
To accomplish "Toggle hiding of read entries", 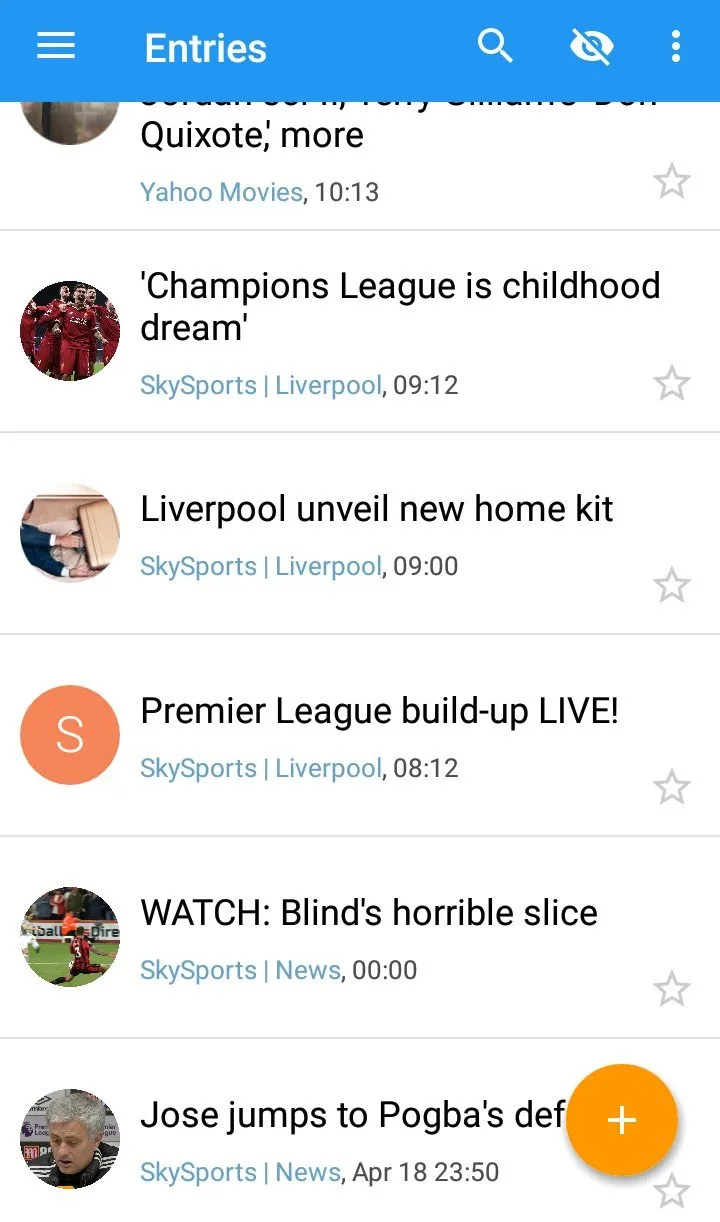I will 591,47.
